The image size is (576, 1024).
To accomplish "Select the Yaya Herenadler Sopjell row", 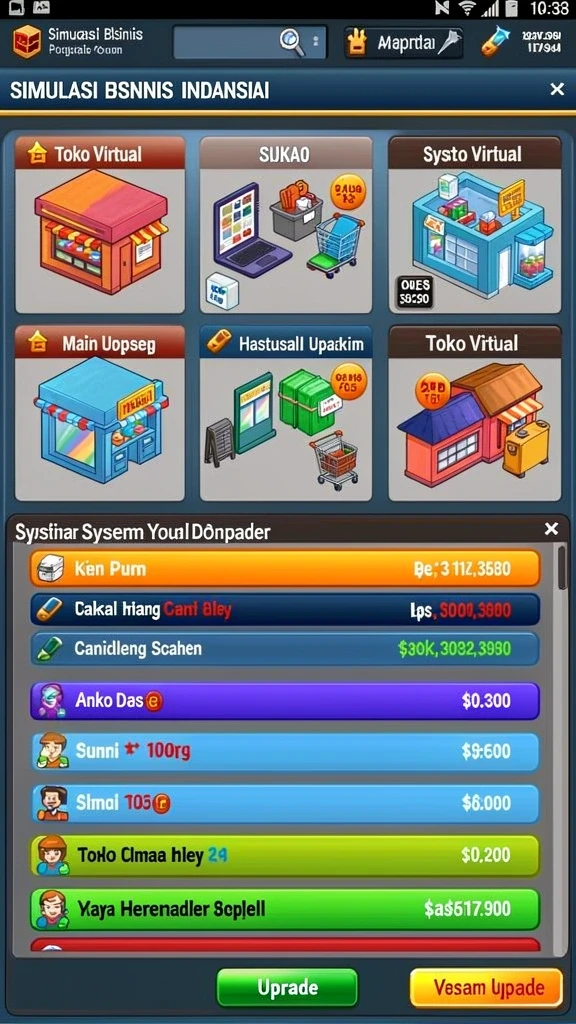I will point(285,909).
